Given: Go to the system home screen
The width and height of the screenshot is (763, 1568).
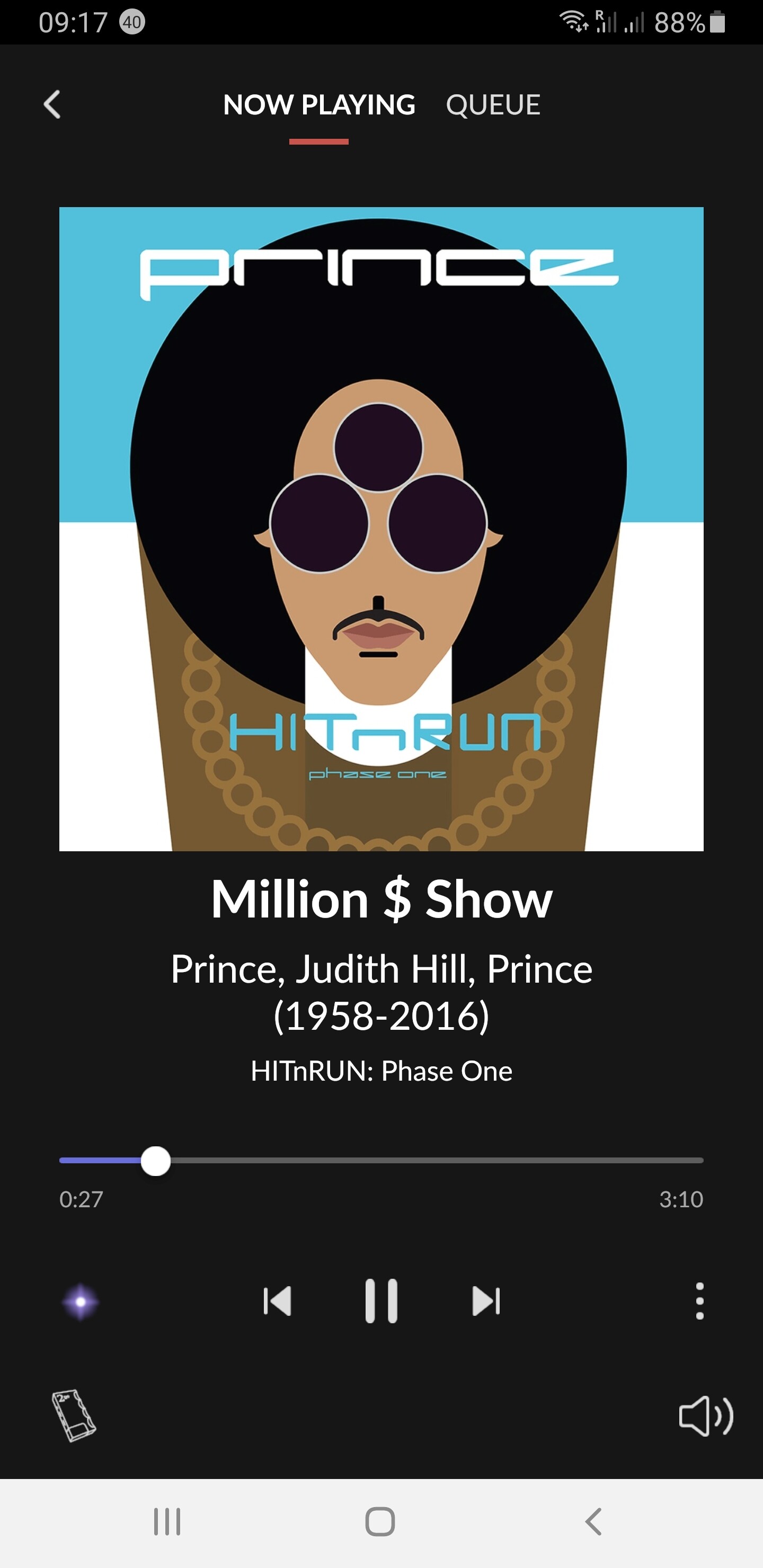Looking at the screenshot, I should pyautogui.click(x=380, y=1522).
